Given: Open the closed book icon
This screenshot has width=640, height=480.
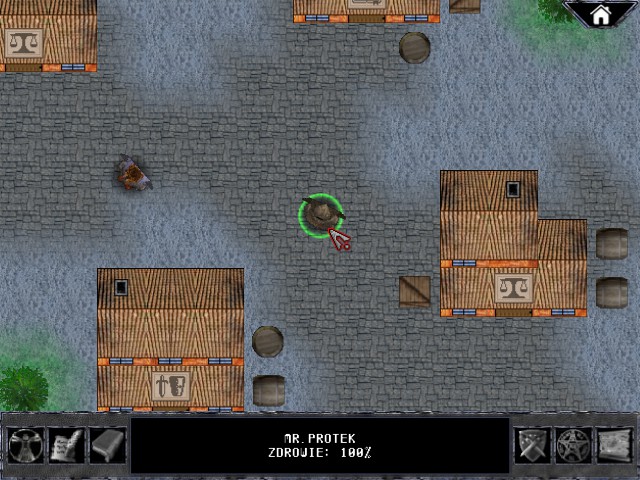Looking at the screenshot, I should point(108,445).
